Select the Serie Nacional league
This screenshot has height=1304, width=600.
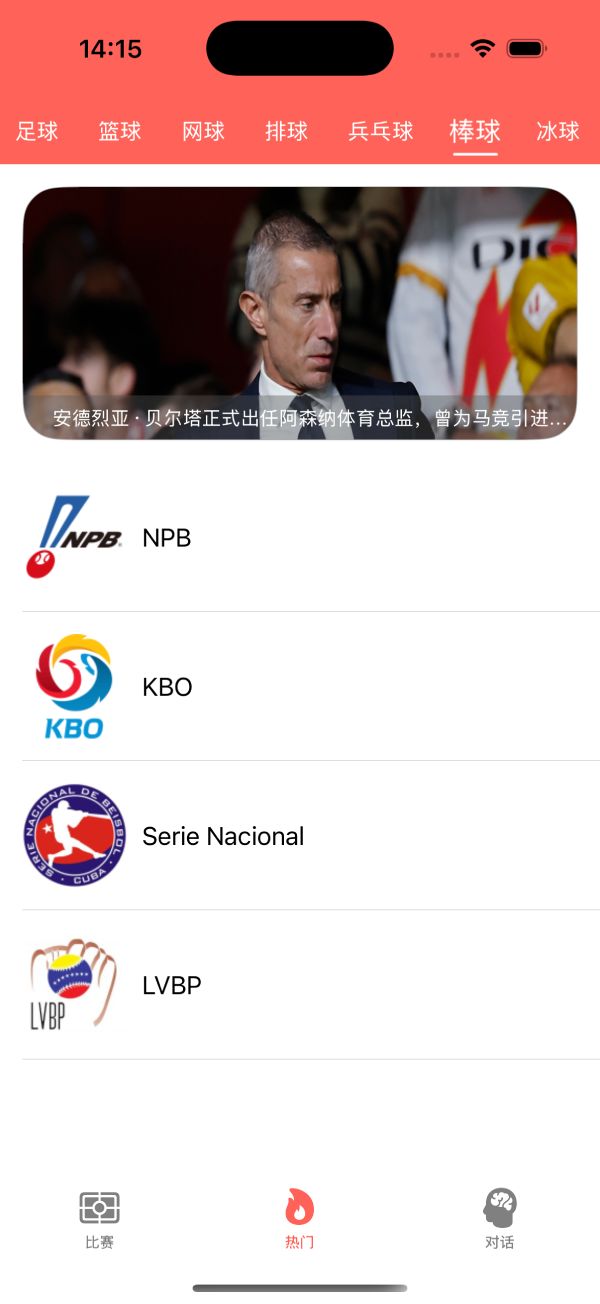(300, 836)
